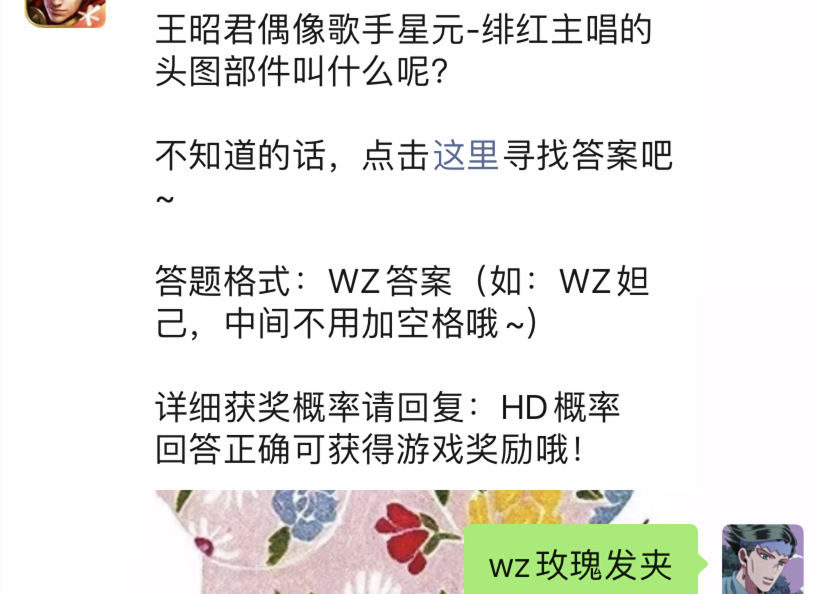This screenshot has height=594, width=826.
Task: Open the 这里 link in the message
Action: pos(465,156)
